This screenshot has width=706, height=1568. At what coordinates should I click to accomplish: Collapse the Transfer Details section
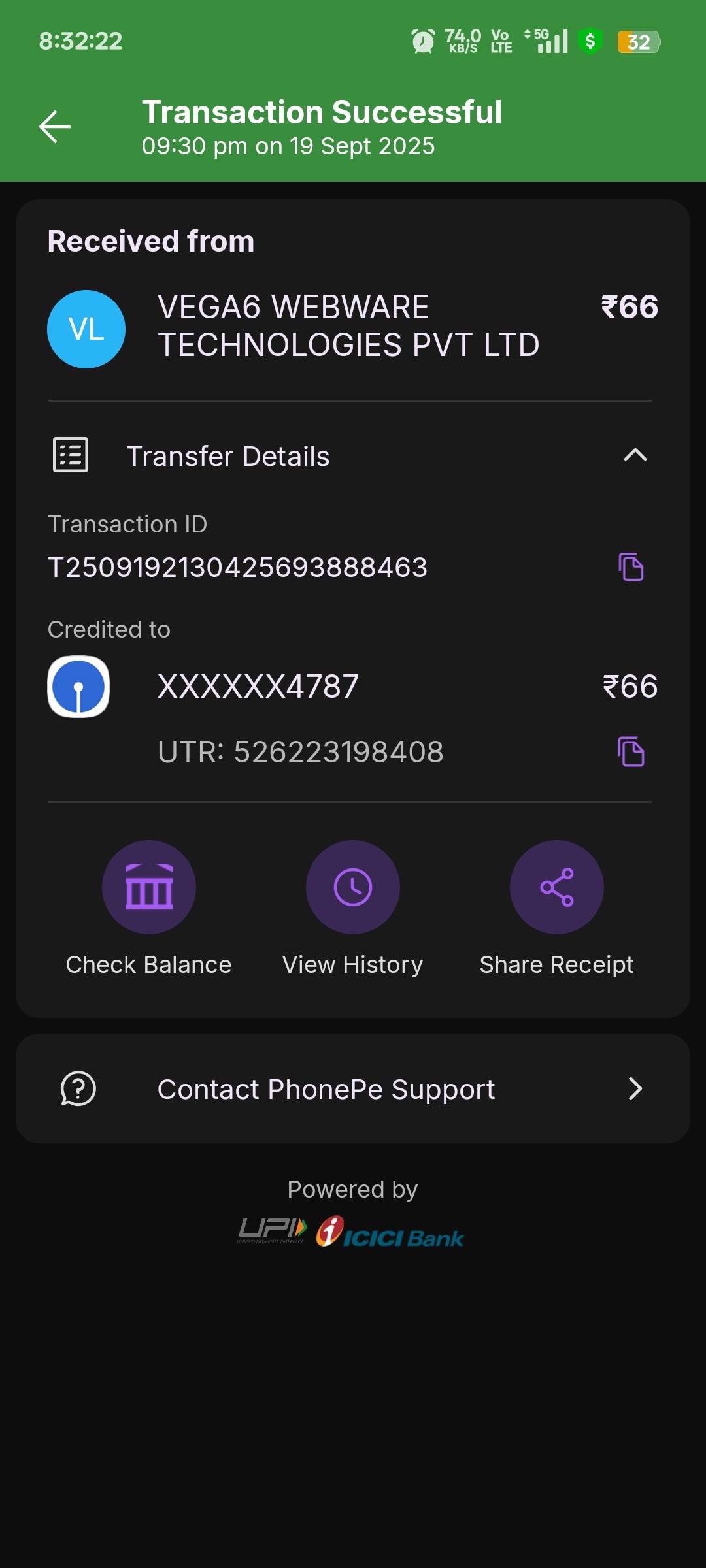point(635,455)
